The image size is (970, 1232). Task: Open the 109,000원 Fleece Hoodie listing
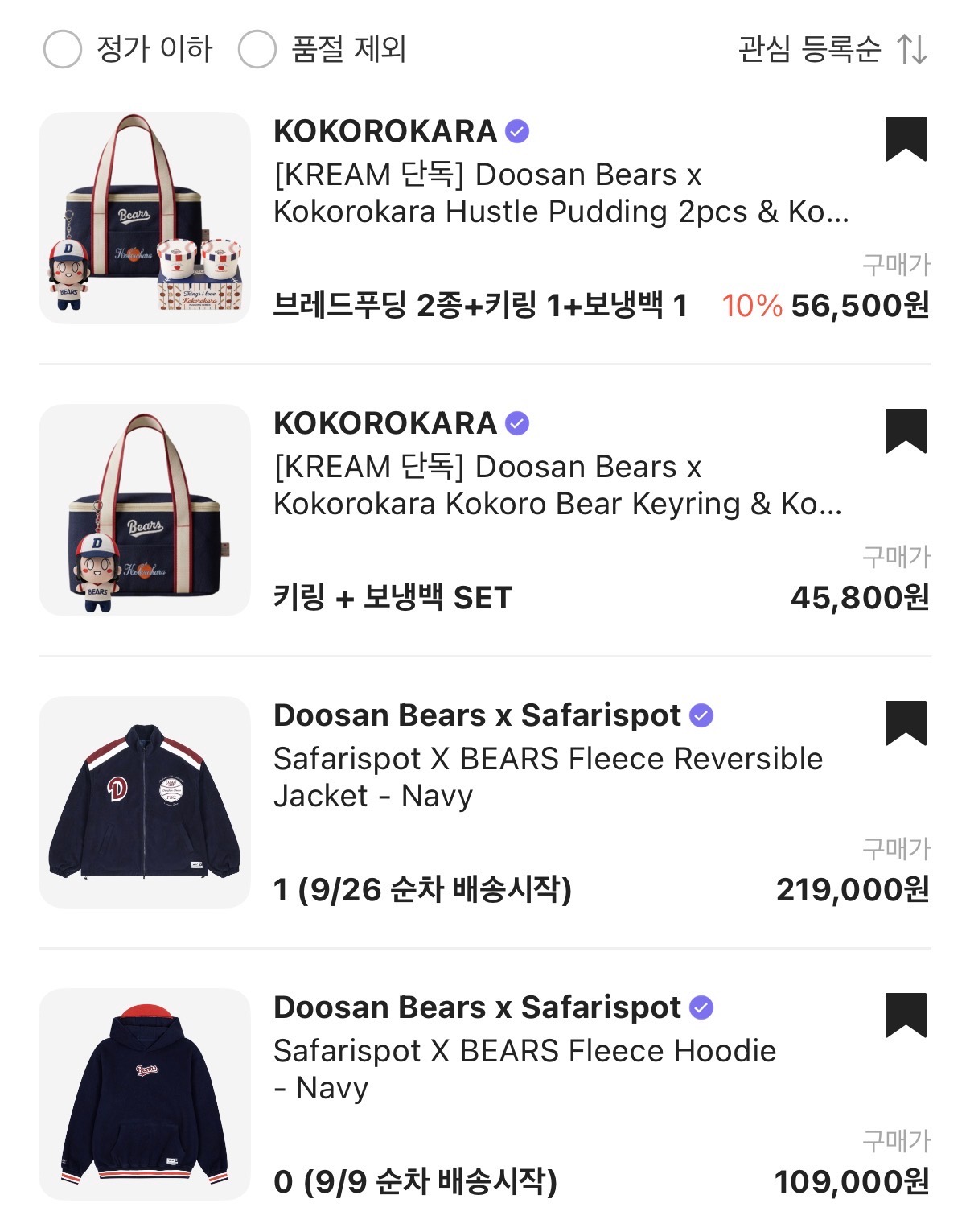524,1069
